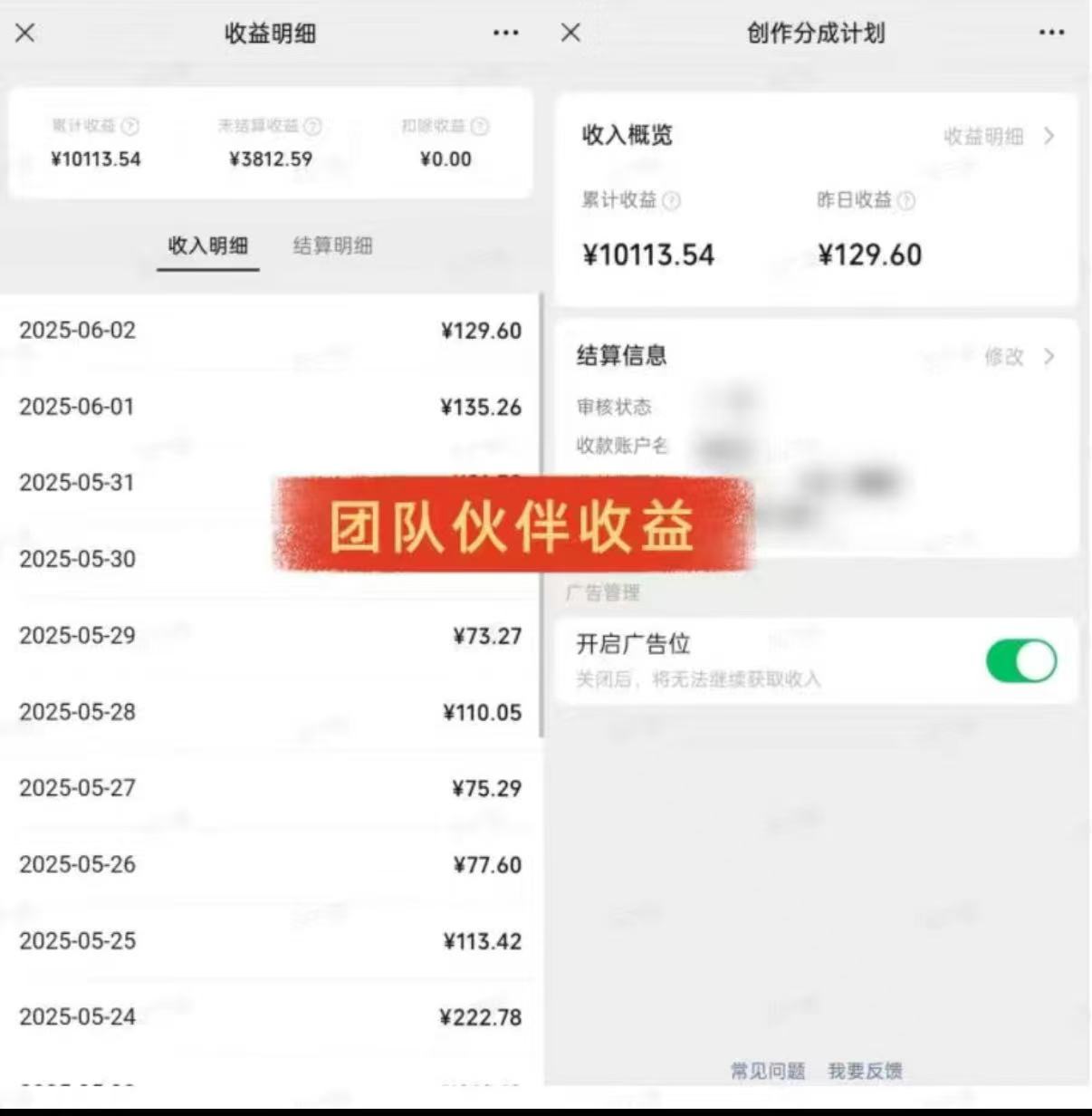Select the 2025-06-02 income entry of ¥129.60
The image size is (1092, 1116).
click(x=272, y=331)
